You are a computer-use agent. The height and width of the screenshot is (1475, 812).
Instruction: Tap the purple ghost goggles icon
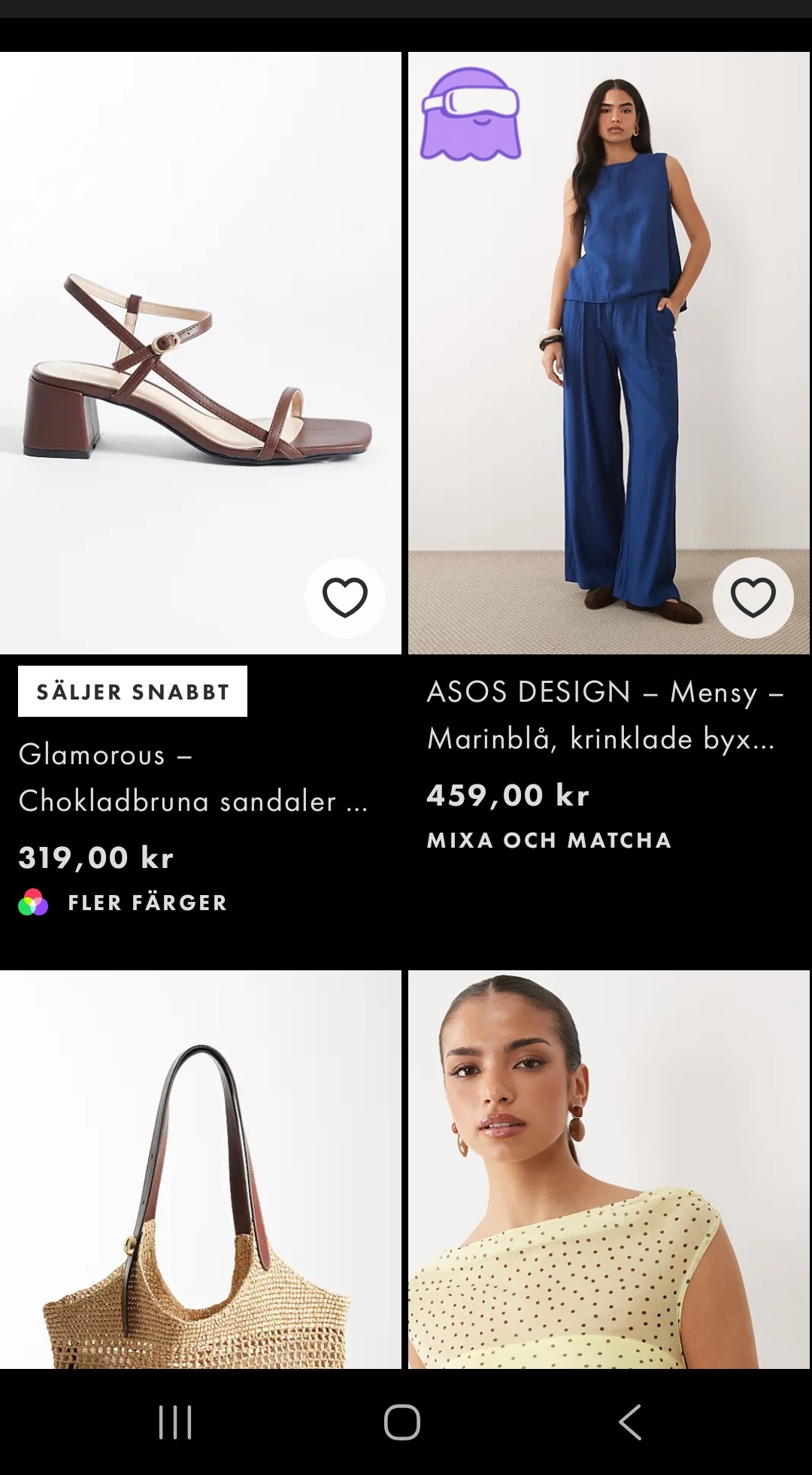point(471,114)
